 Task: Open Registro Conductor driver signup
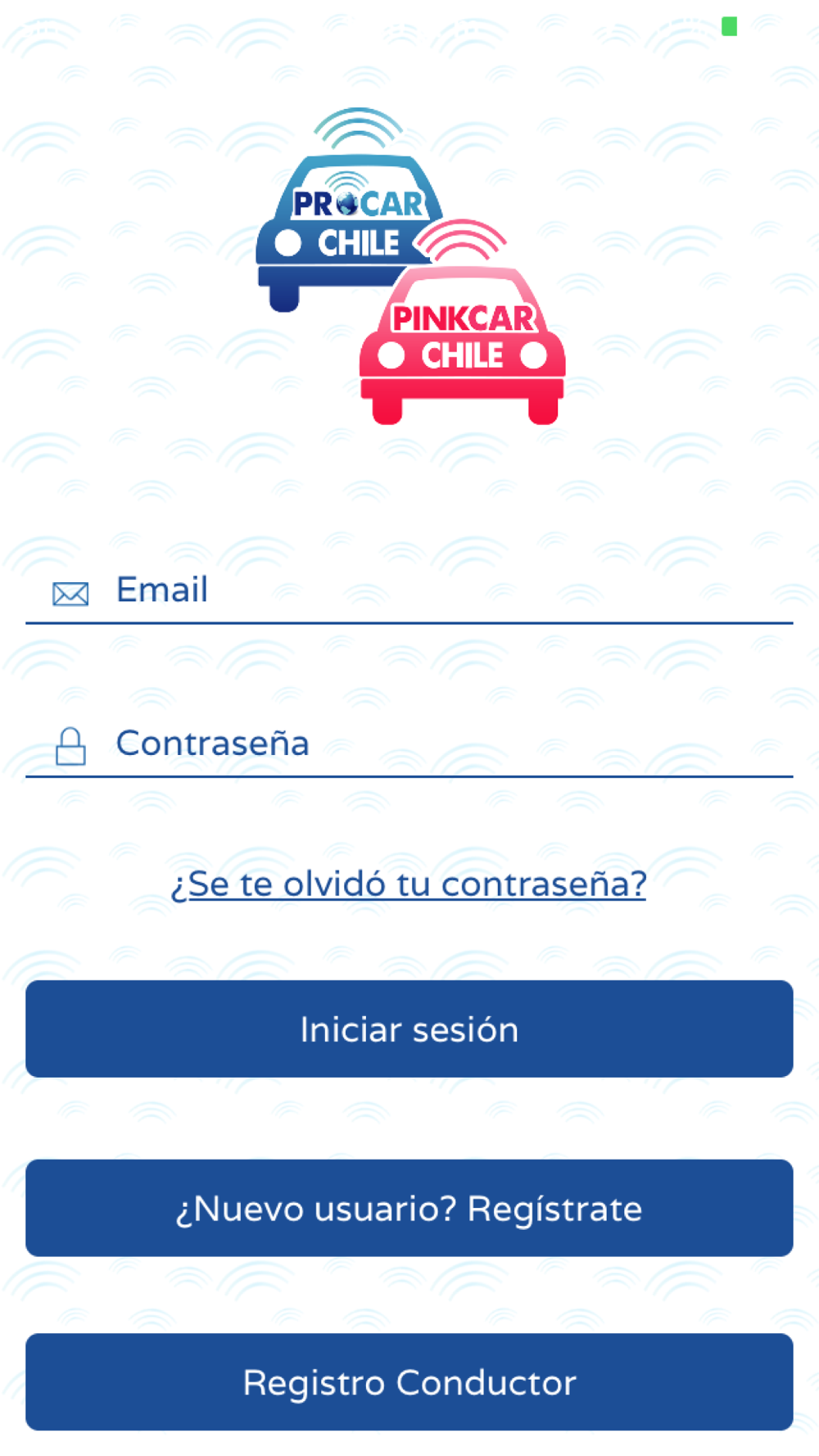coord(409,1382)
